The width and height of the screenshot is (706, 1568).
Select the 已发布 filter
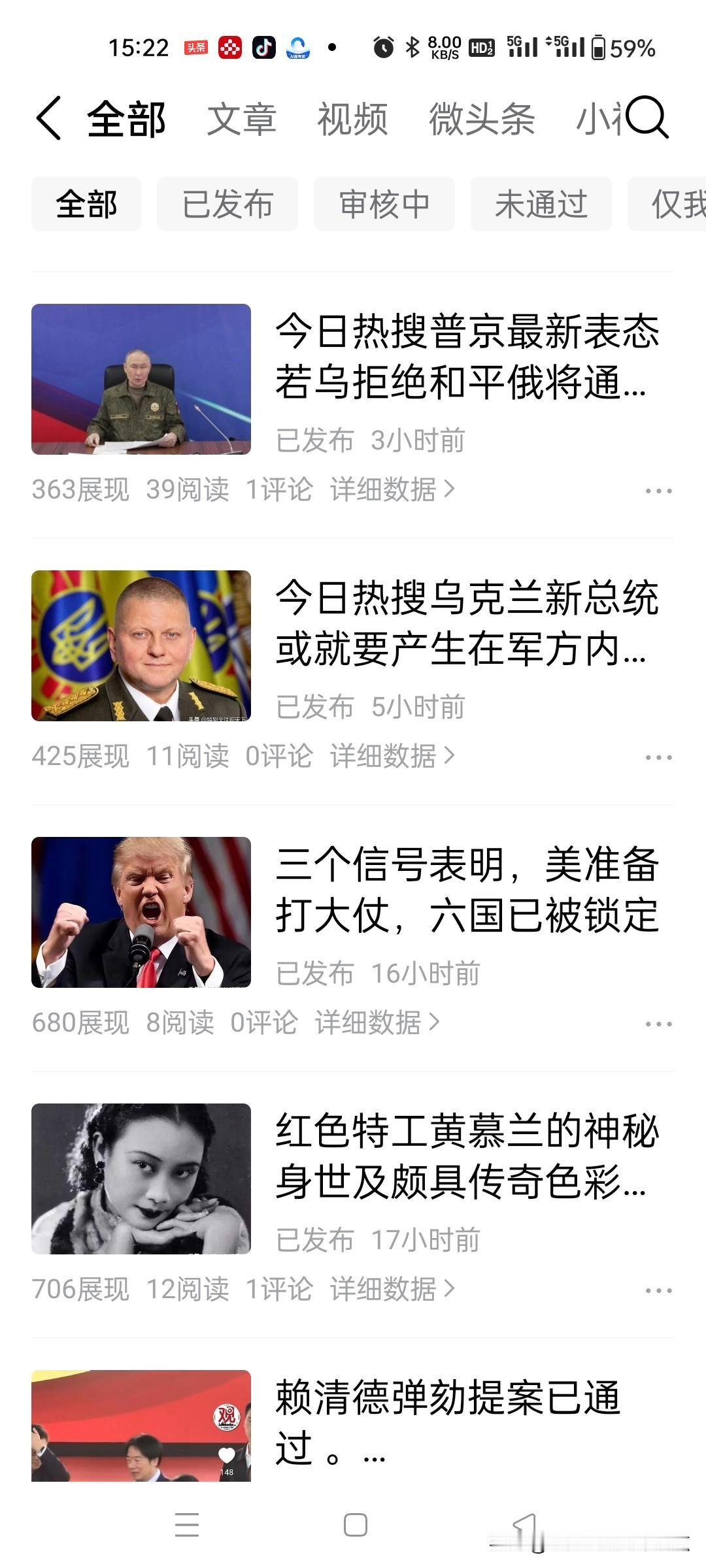(228, 203)
